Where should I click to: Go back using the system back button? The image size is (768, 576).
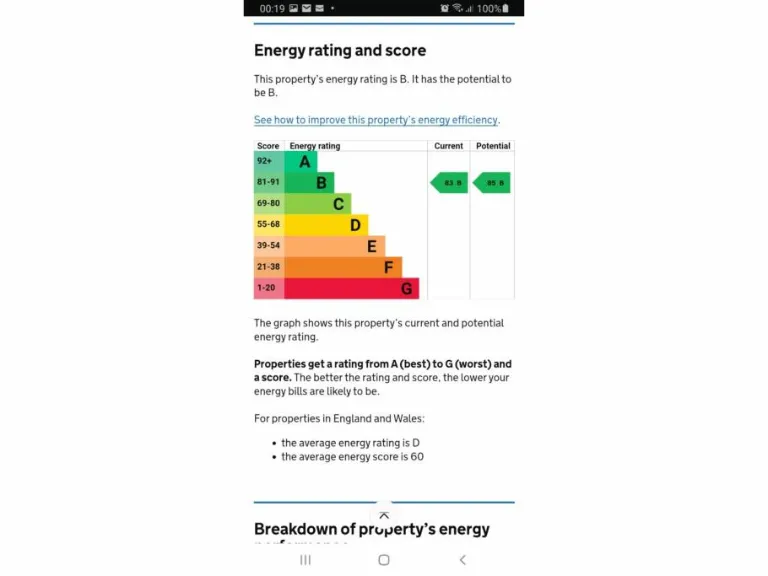462,560
